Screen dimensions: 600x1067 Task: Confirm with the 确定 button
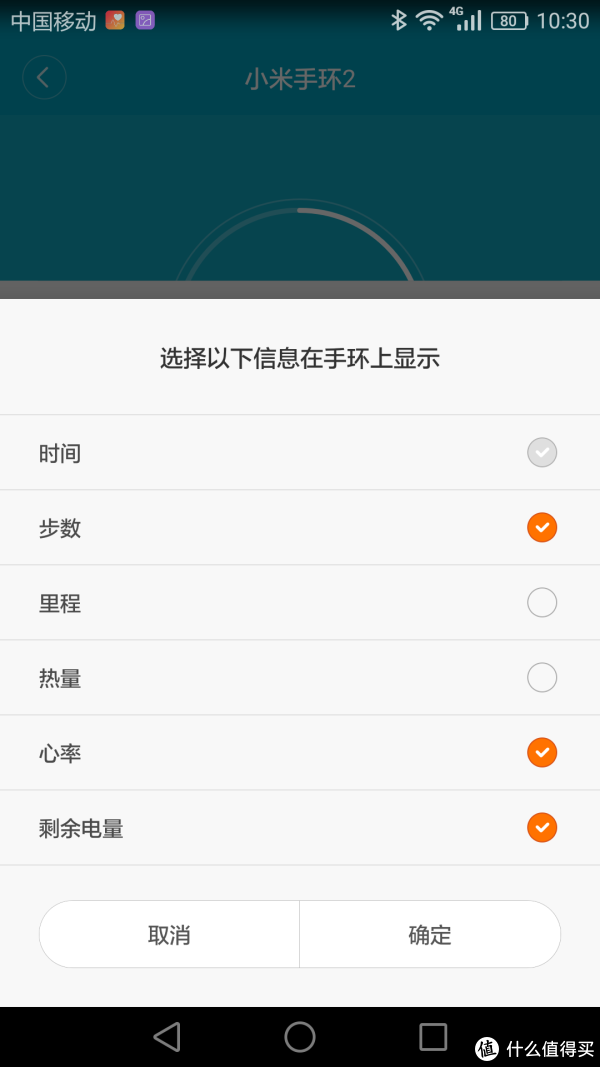point(430,934)
